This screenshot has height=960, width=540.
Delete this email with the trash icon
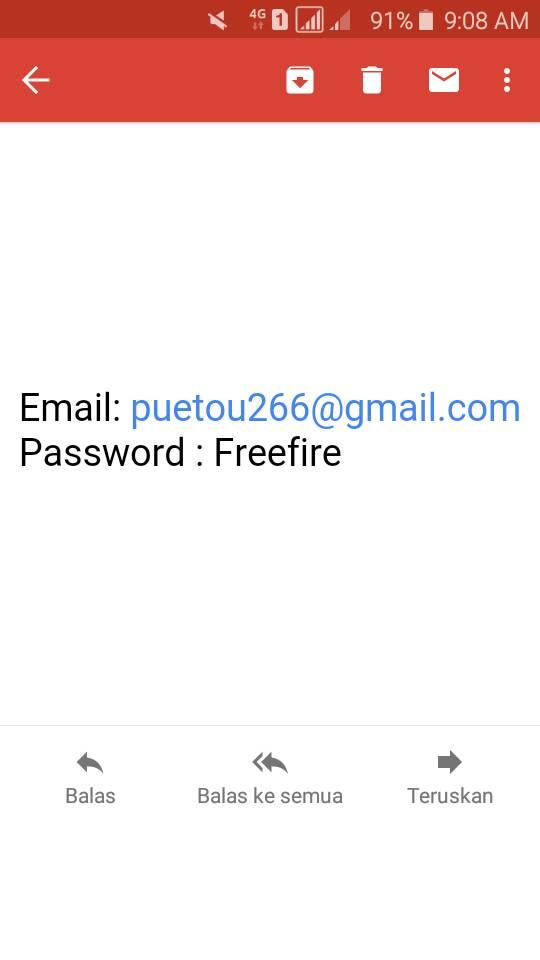pyautogui.click(x=372, y=80)
